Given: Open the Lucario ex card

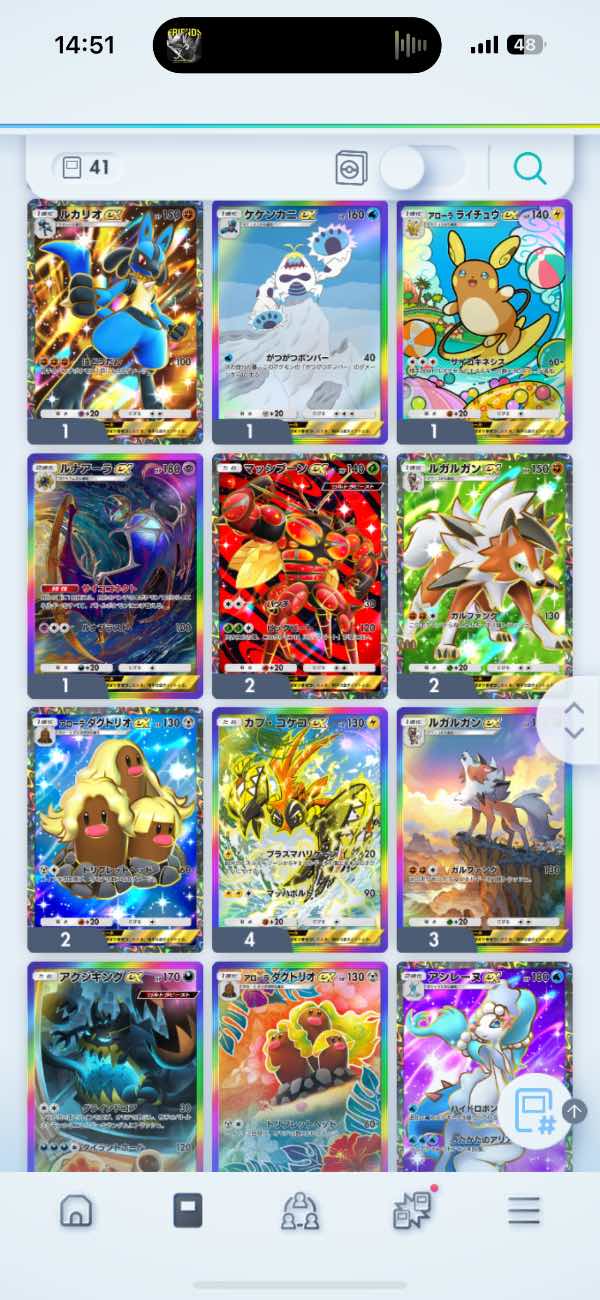Looking at the screenshot, I should 115,310.
